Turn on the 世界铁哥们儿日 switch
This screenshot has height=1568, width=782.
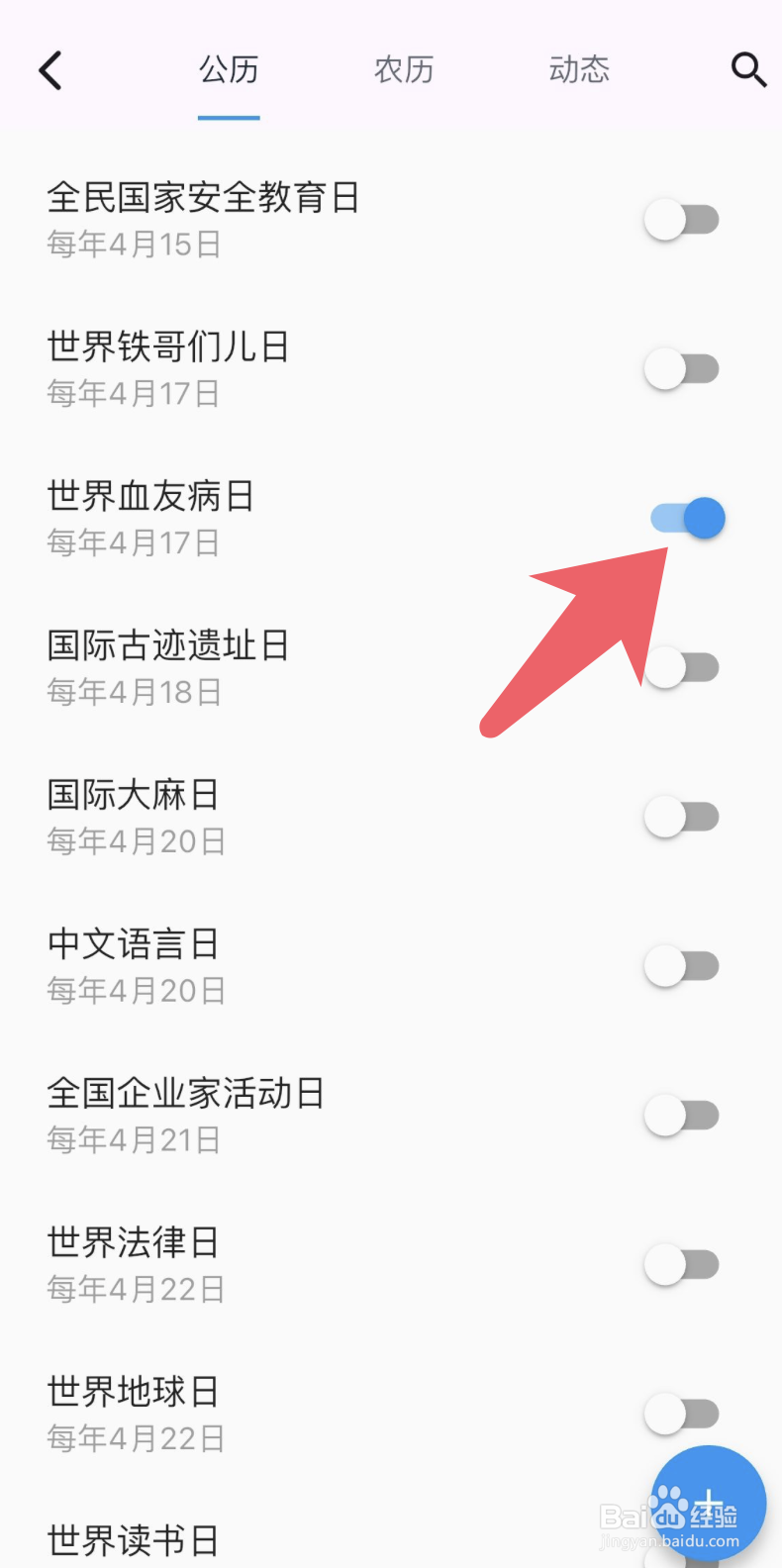click(x=681, y=368)
